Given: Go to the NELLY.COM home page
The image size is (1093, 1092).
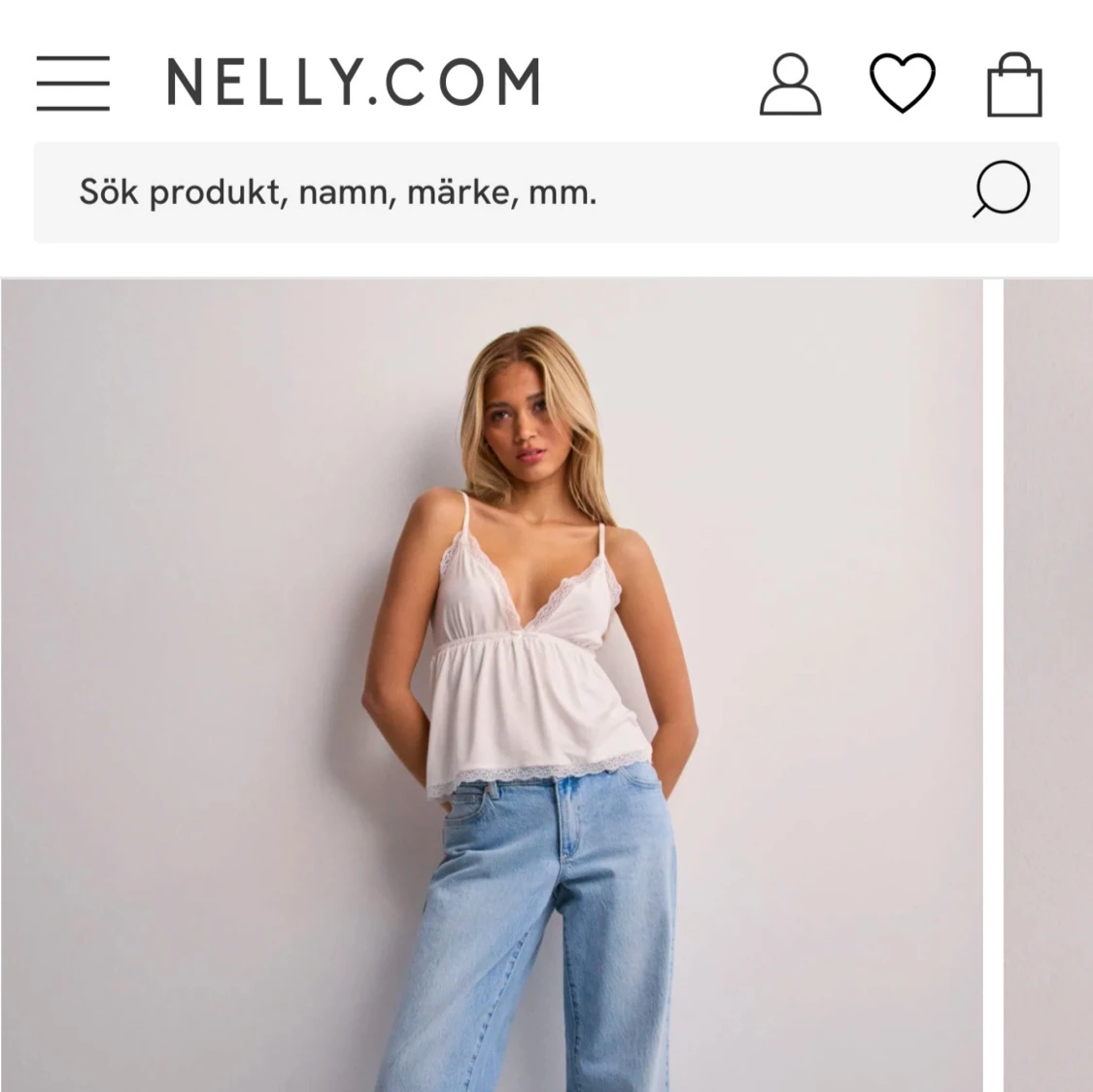Looking at the screenshot, I should point(354,82).
